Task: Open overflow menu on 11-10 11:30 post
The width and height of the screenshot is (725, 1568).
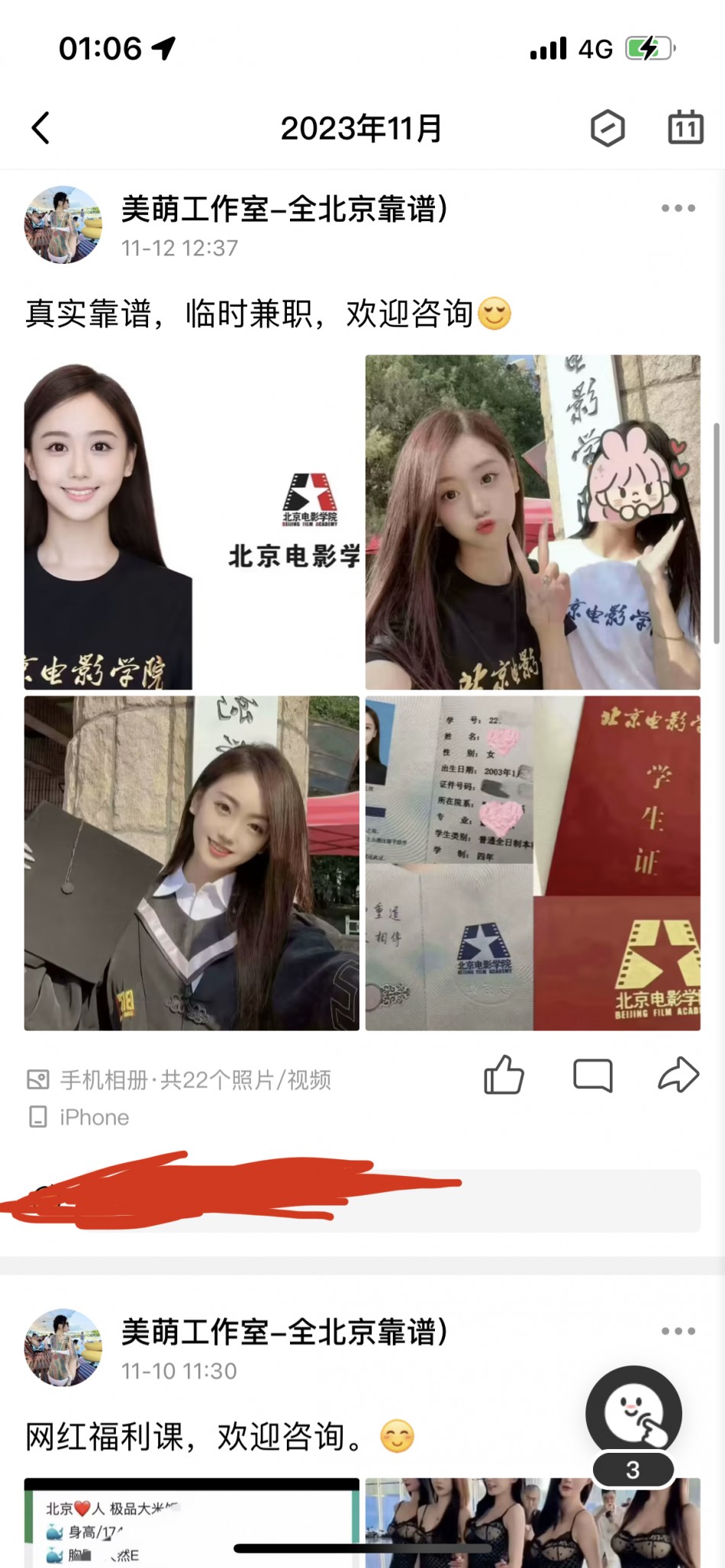Action: [x=678, y=1331]
